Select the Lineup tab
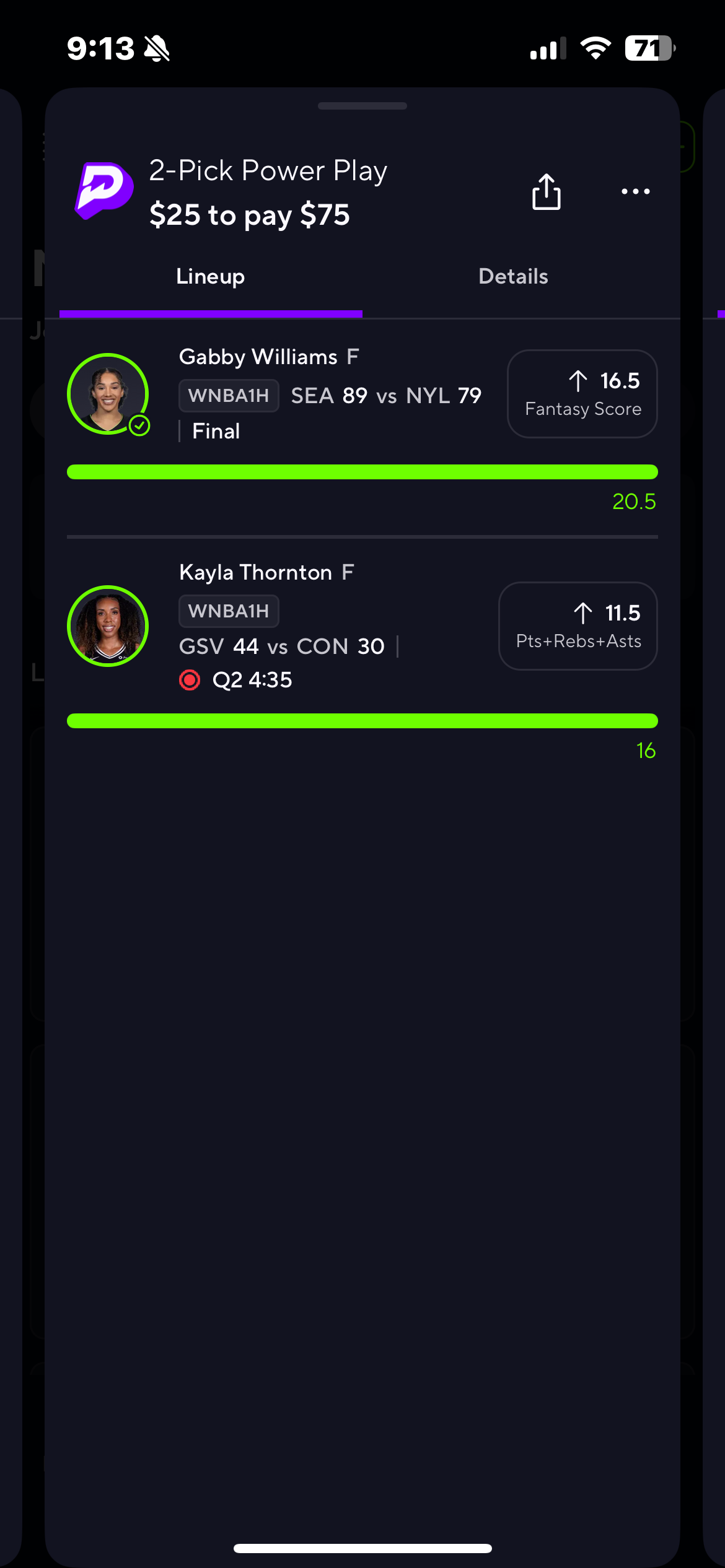This screenshot has height=1568, width=725. click(x=211, y=276)
